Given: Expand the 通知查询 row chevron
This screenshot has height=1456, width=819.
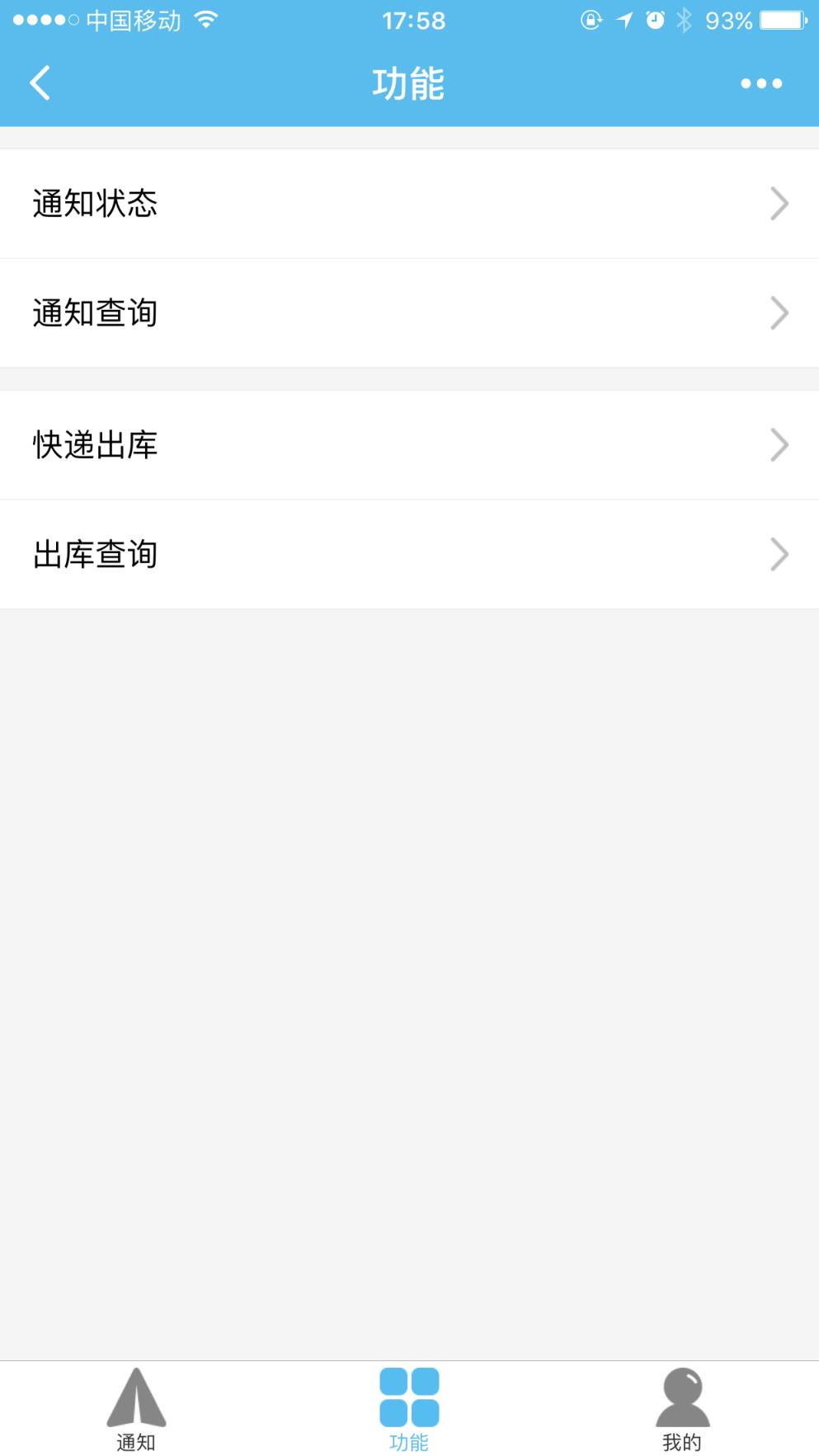Looking at the screenshot, I should (x=777, y=312).
